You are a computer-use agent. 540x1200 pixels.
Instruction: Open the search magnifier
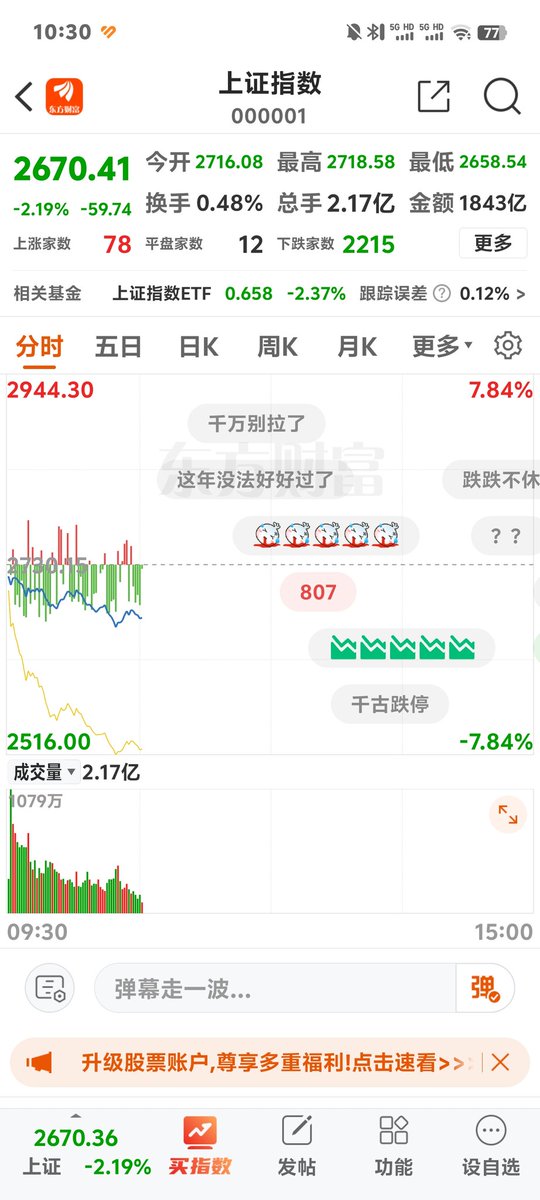pyautogui.click(x=502, y=97)
